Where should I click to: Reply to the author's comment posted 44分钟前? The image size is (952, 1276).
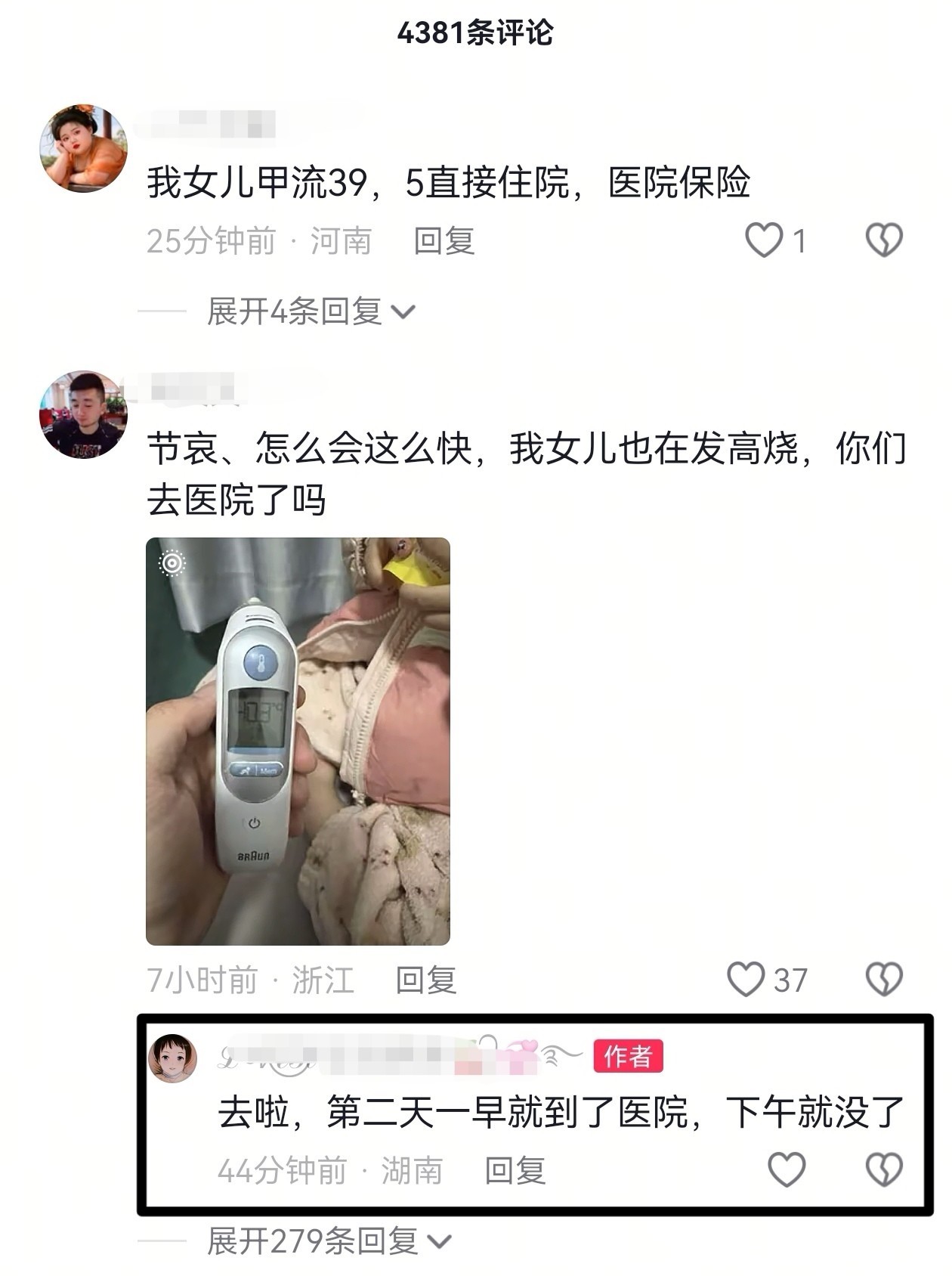pyautogui.click(x=515, y=1170)
